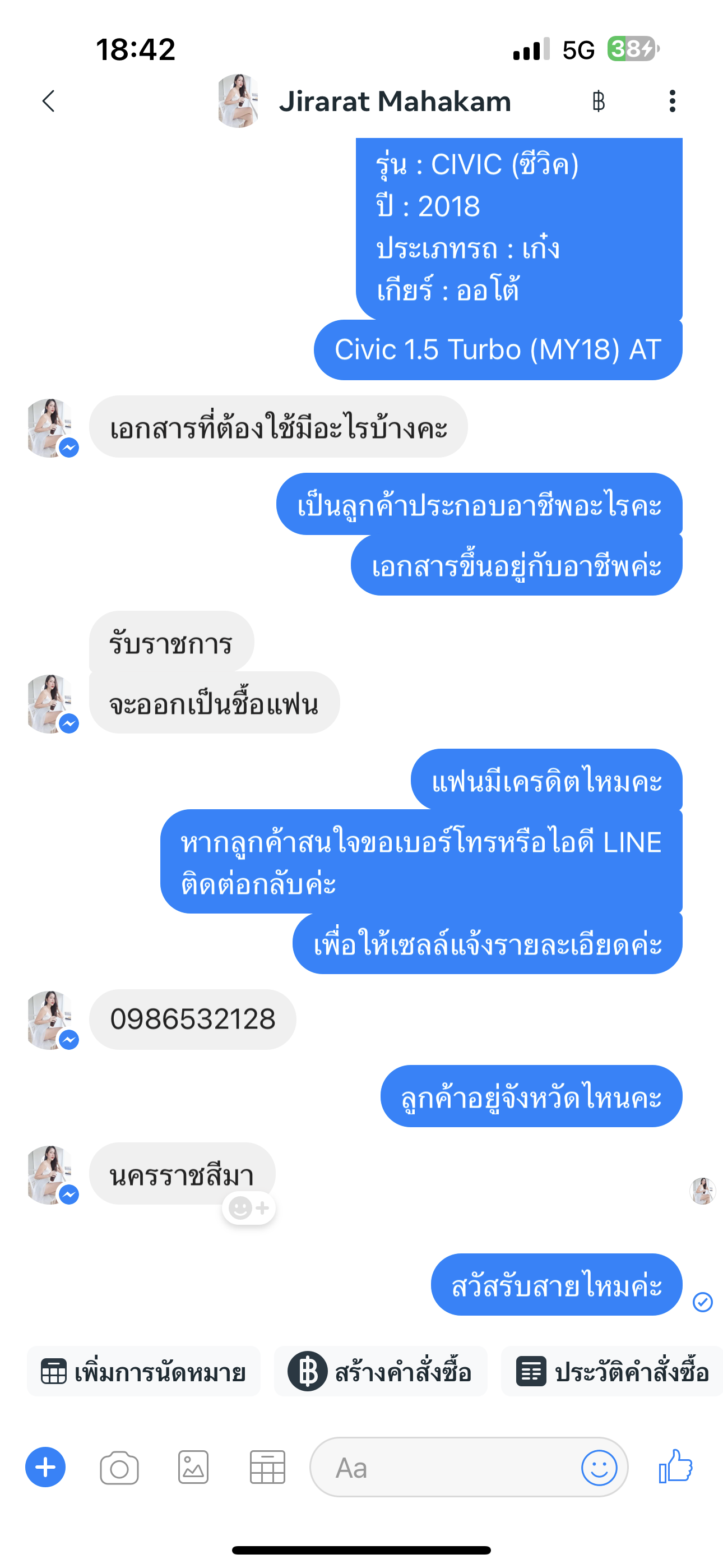723x1568 pixels.
Task: Open the emoji picker in message box
Action: (x=599, y=1468)
